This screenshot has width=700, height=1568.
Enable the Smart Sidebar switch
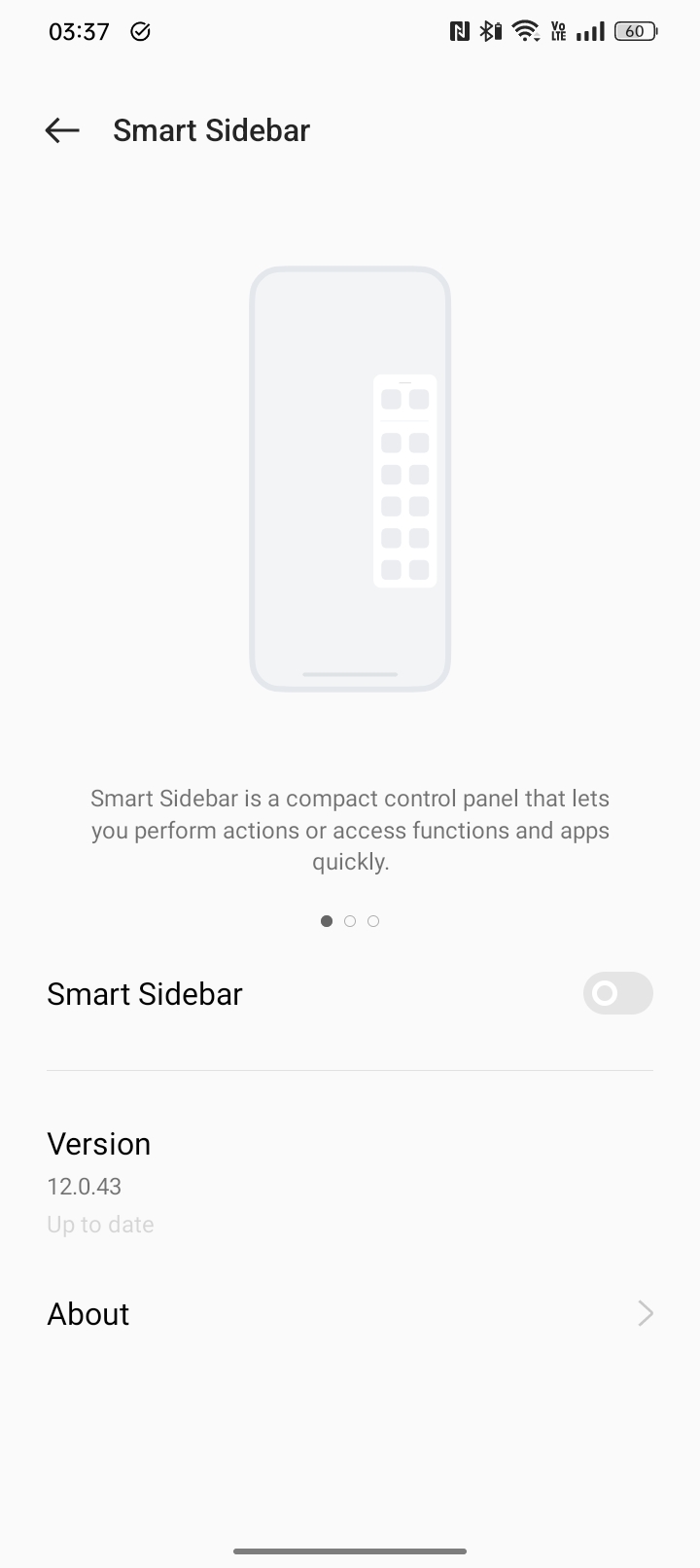[617, 993]
